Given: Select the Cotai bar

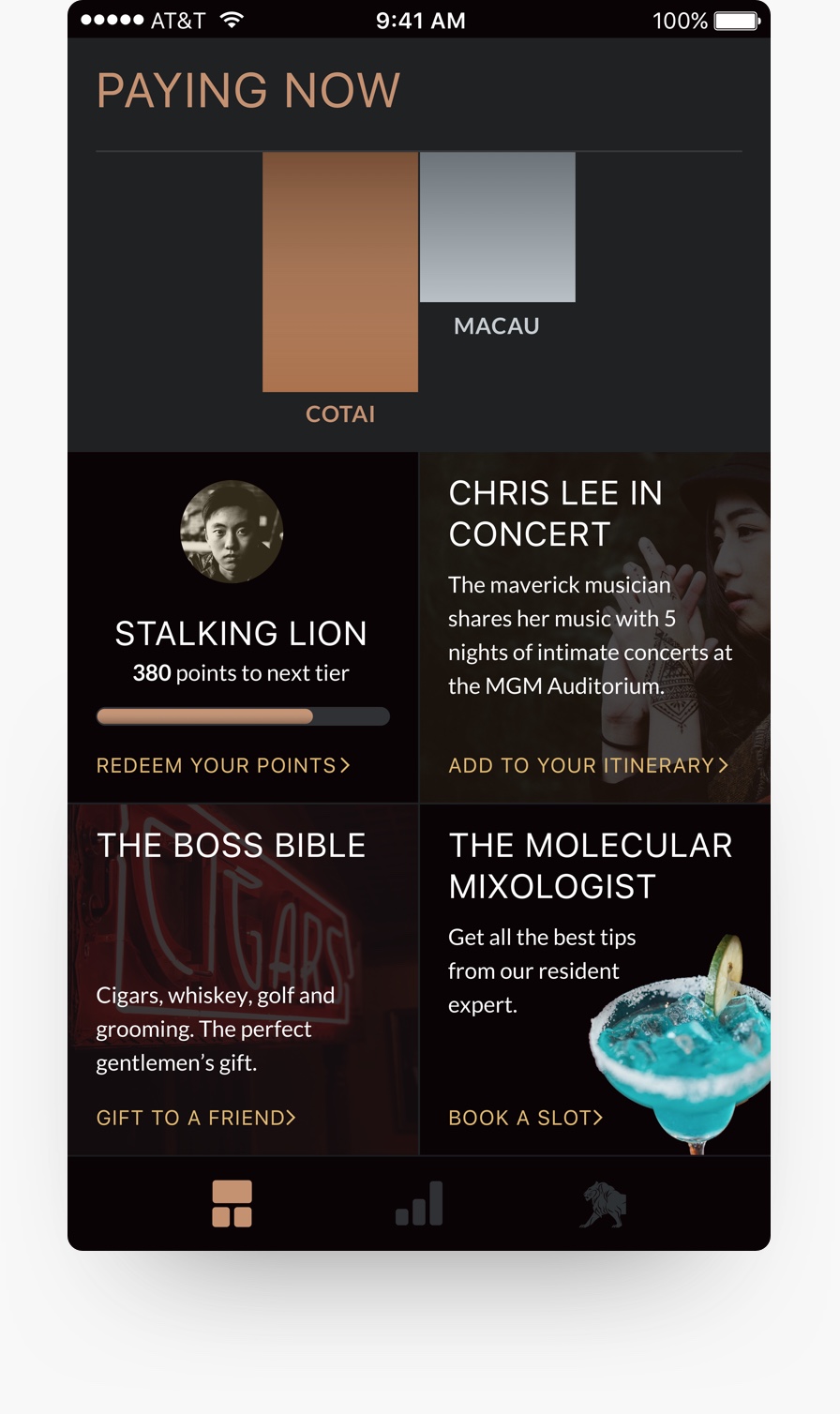Looking at the screenshot, I should point(340,272).
